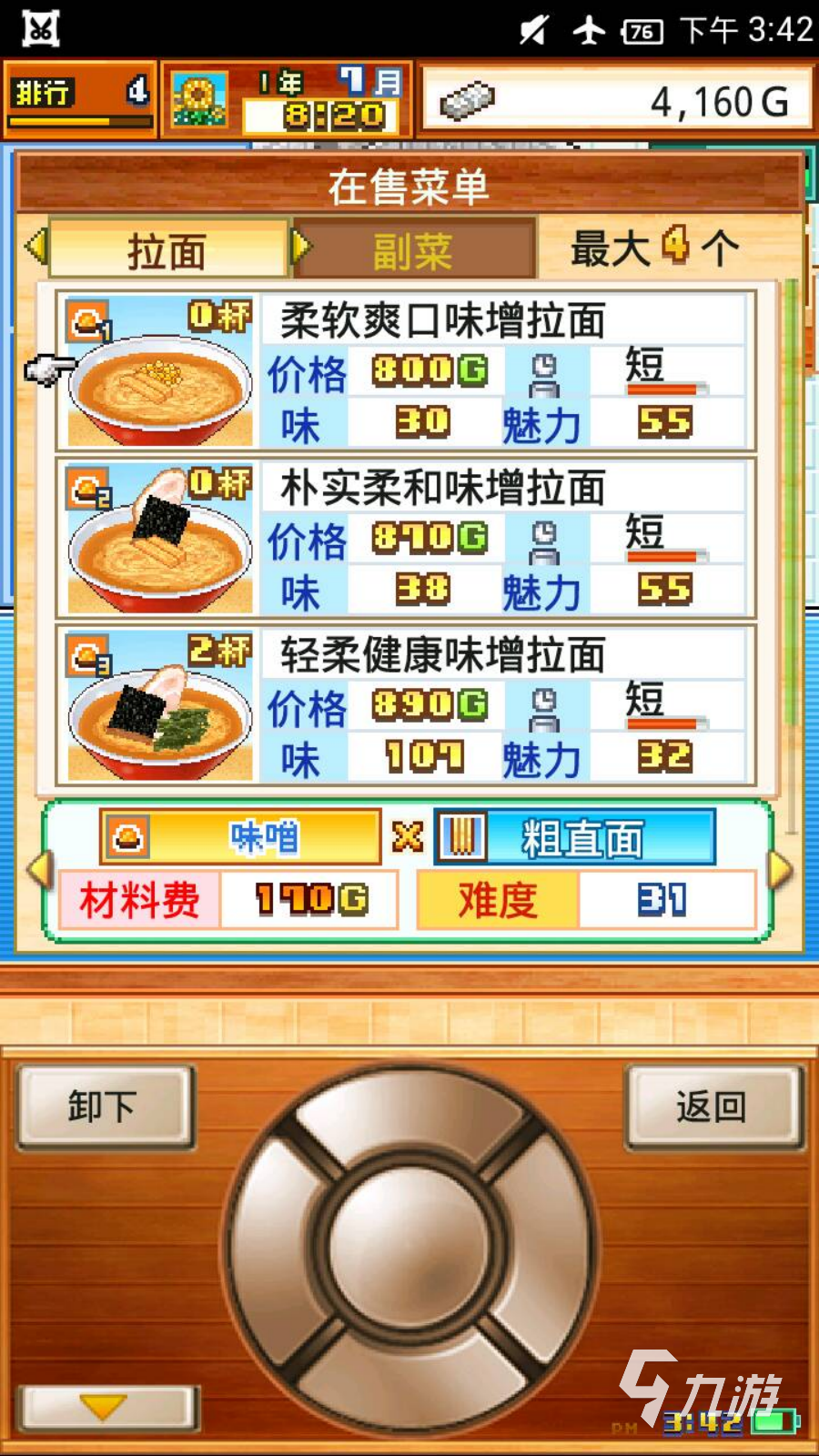Tap the left arrow next to 味噌 panel
The width and height of the screenshot is (819, 1456).
tap(38, 870)
